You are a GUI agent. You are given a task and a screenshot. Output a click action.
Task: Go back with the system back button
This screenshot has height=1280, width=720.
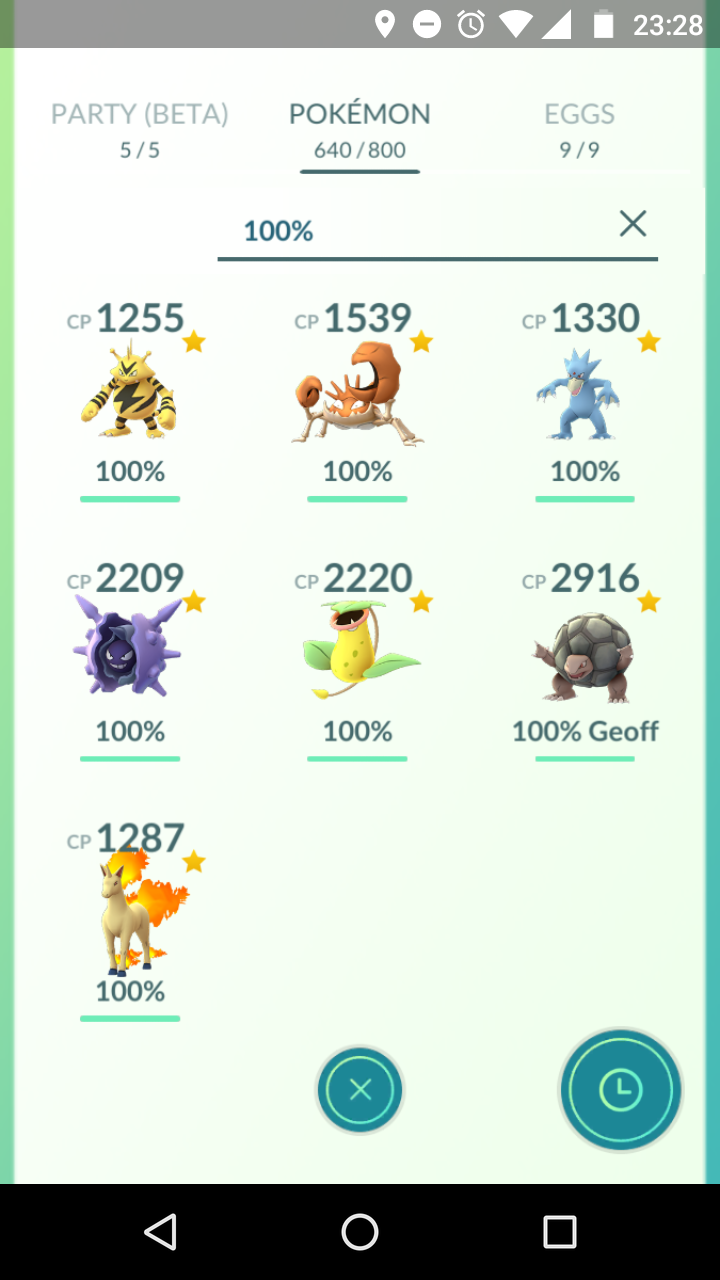coord(160,1232)
